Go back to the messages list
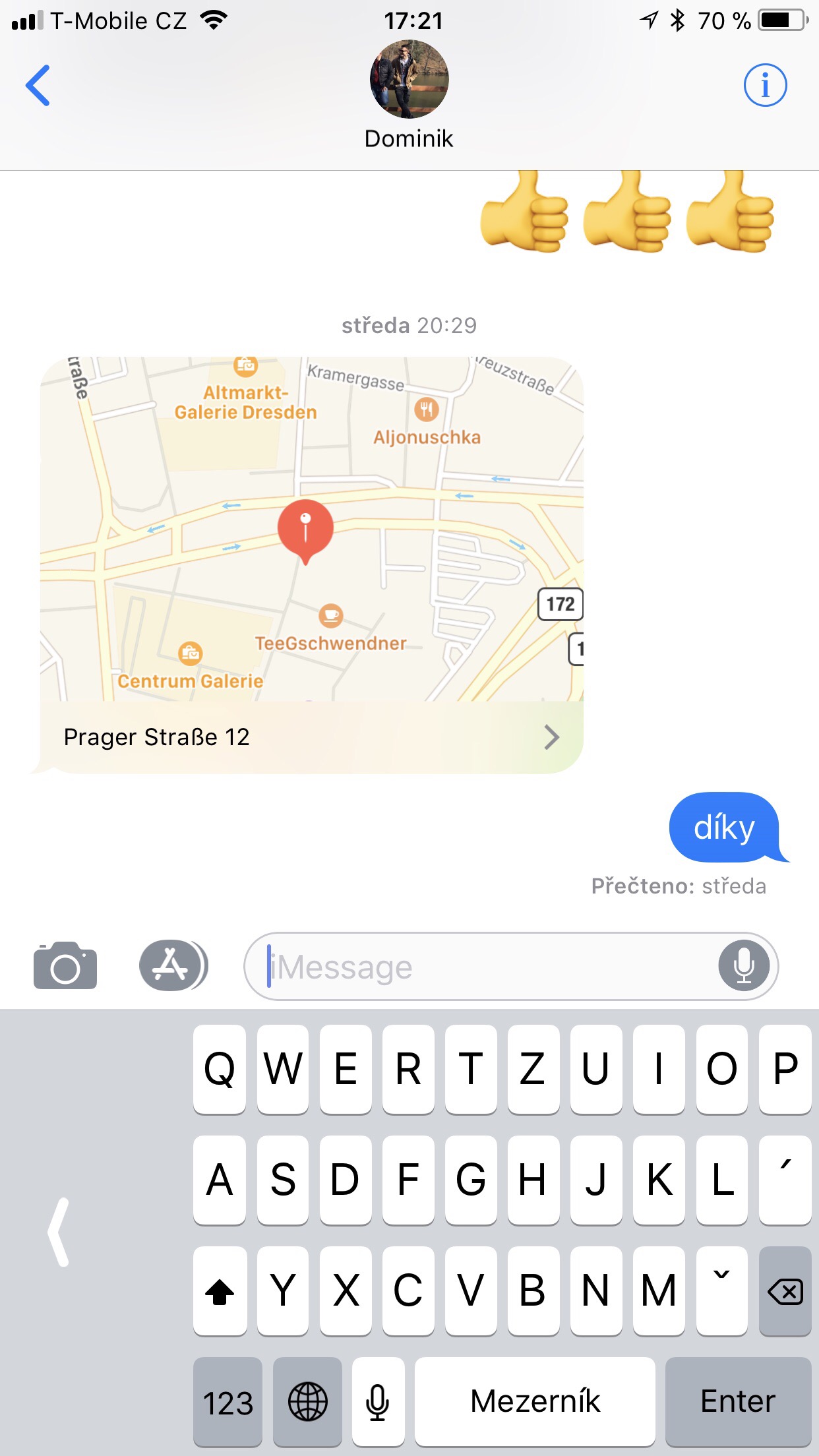The width and height of the screenshot is (819, 1456). [x=38, y=86]
